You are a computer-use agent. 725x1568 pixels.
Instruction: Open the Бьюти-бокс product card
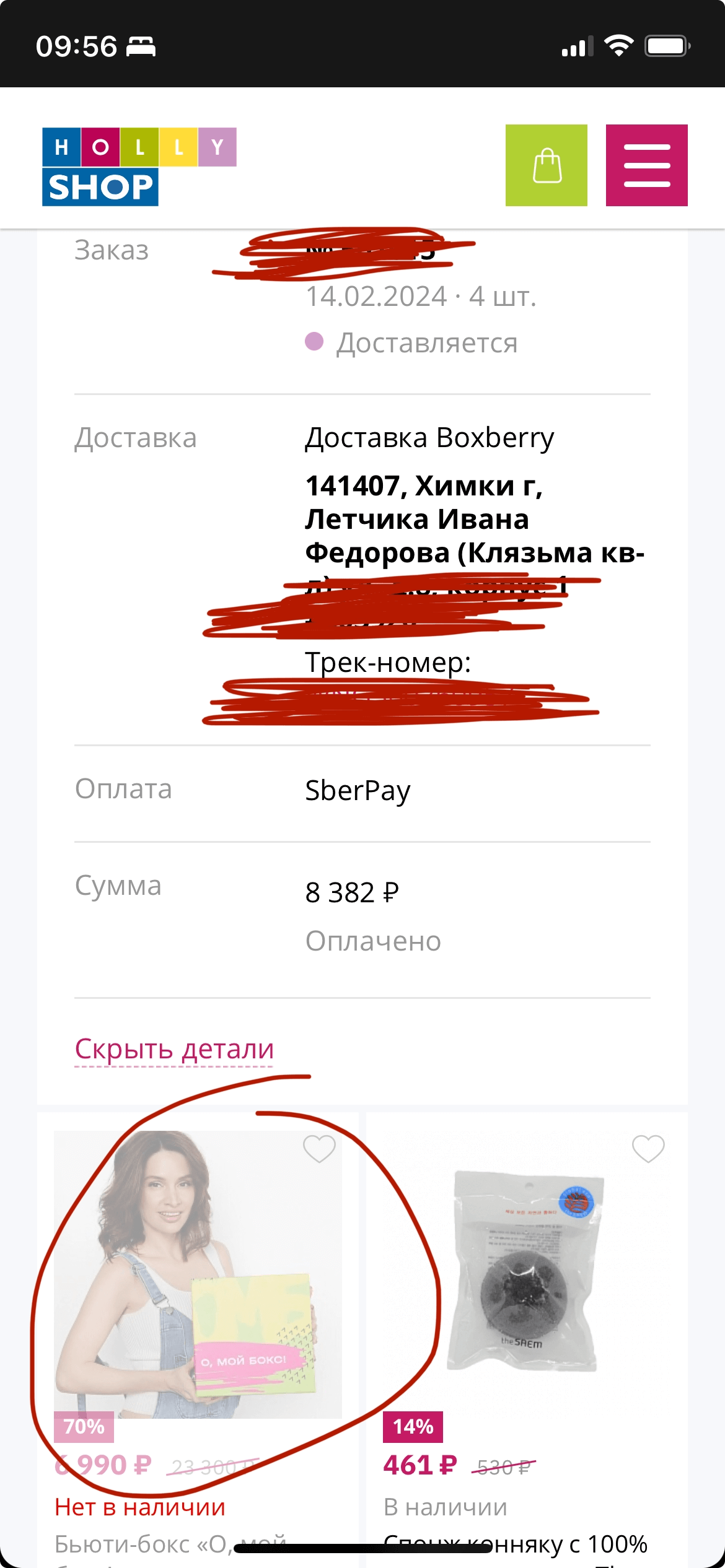197,1276
